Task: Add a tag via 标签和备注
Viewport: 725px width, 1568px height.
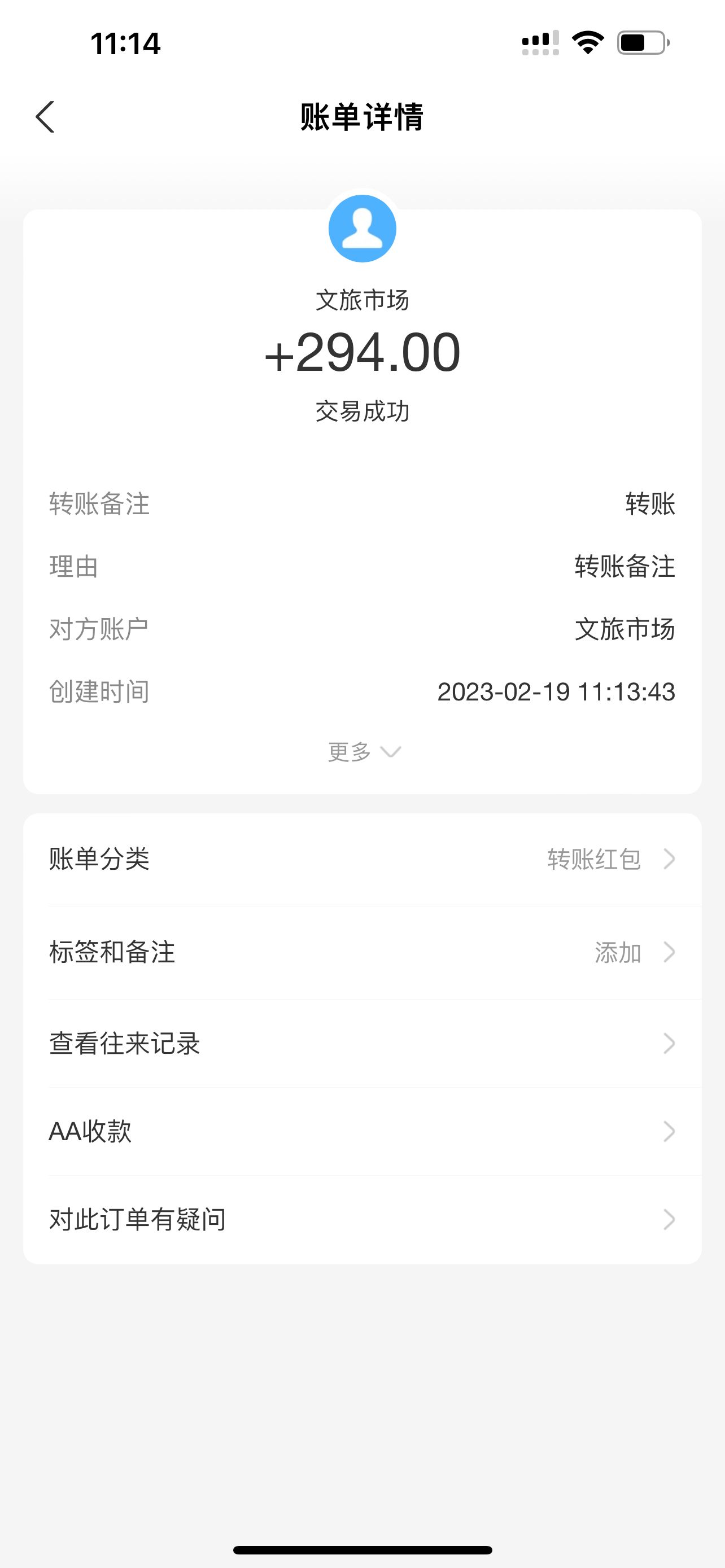Action: point(362,952)
